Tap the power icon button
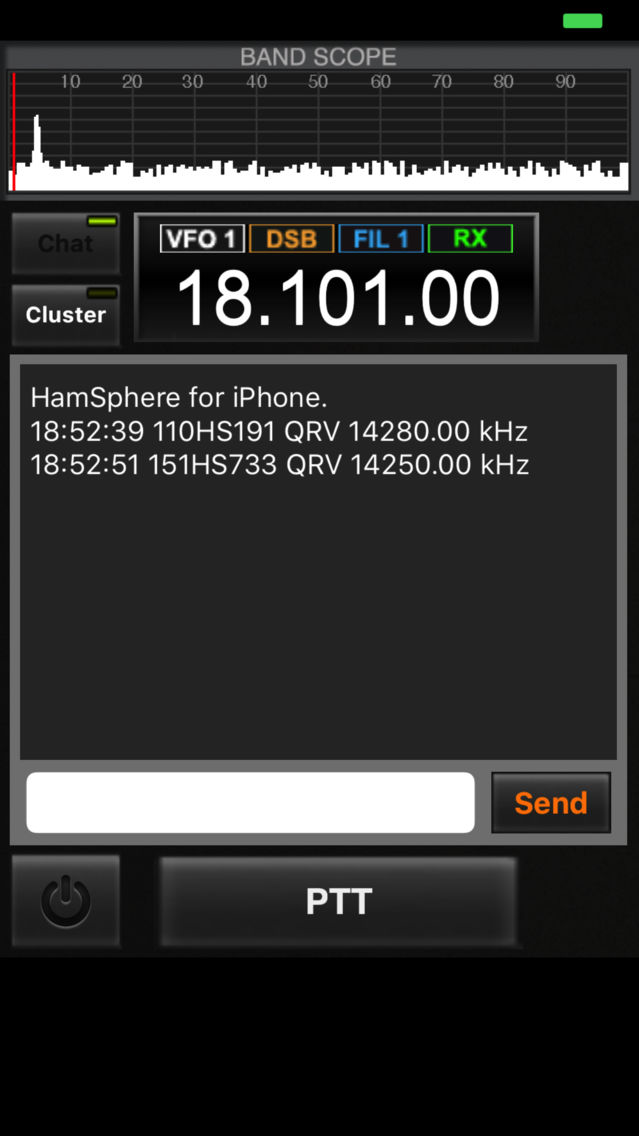This screenshot has width=639, height=1136. tap(66, 901)
